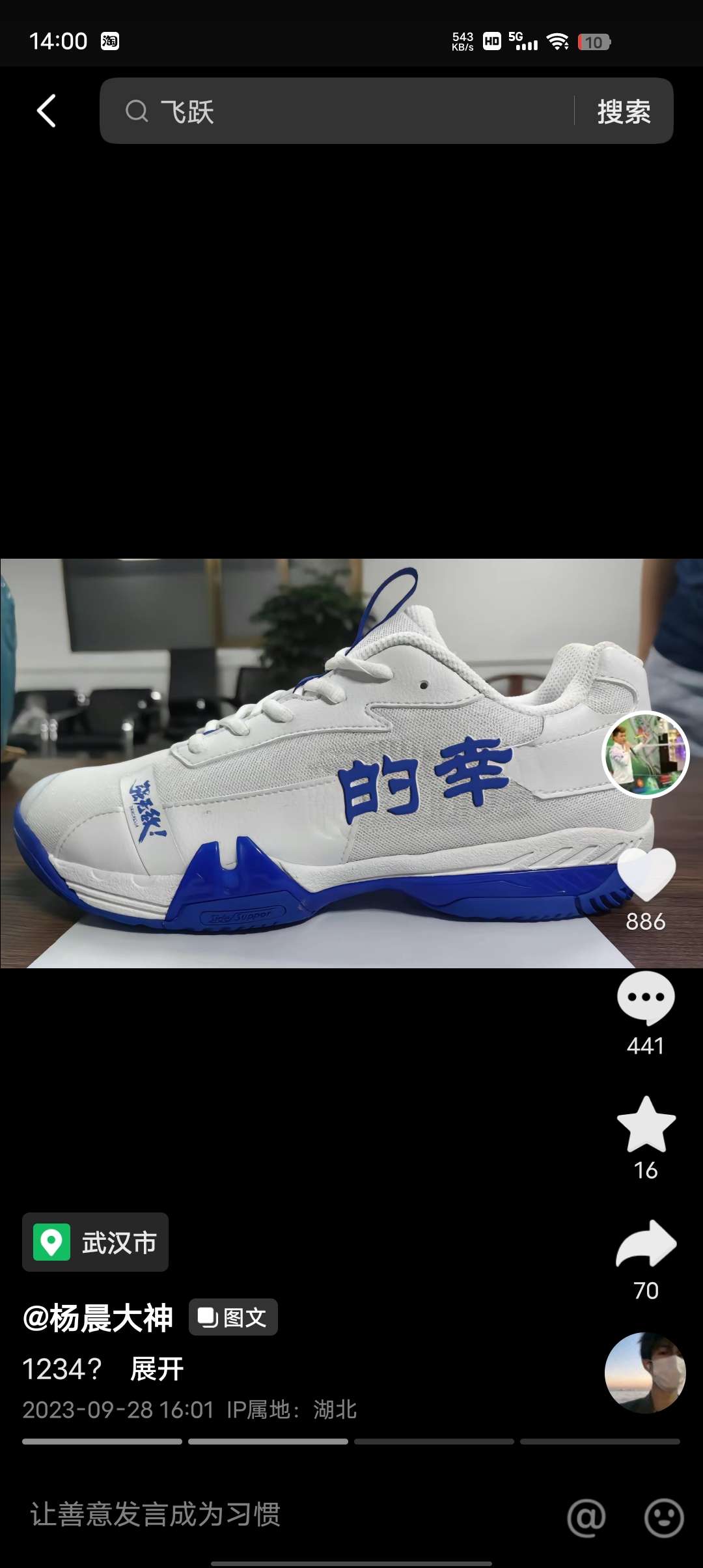Tap the 搜索 search button

[x=624, y=111]
